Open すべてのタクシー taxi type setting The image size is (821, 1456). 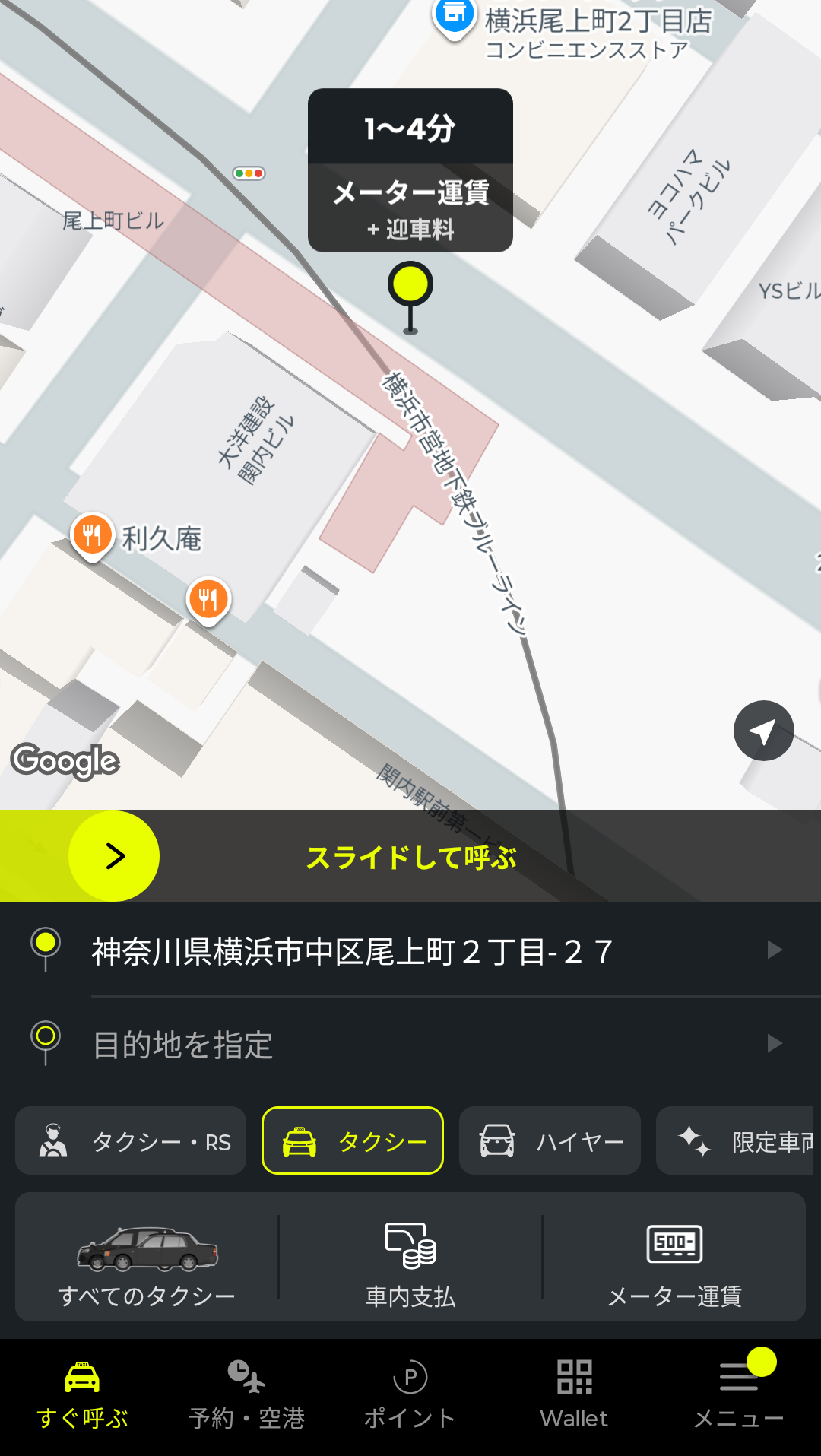147,1257
